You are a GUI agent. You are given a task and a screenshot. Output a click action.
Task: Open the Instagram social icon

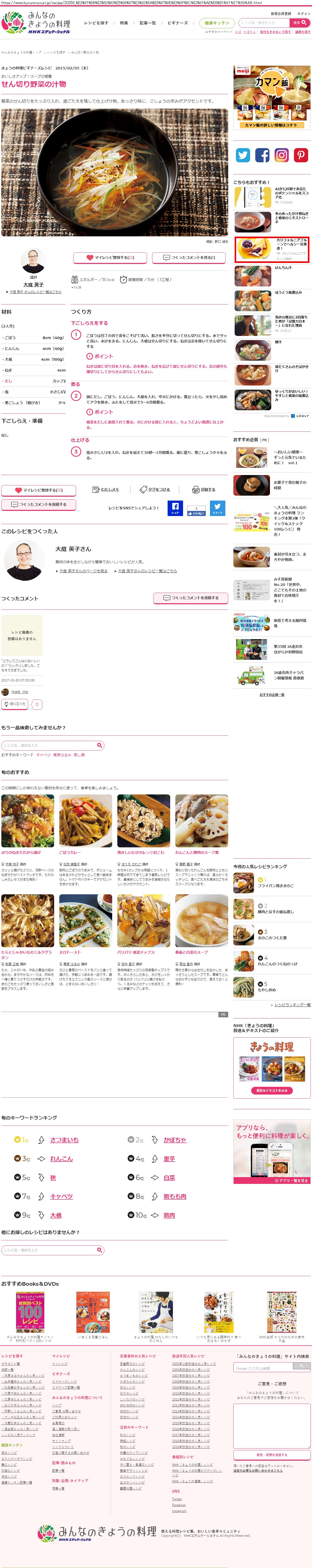tap(282, 155)
